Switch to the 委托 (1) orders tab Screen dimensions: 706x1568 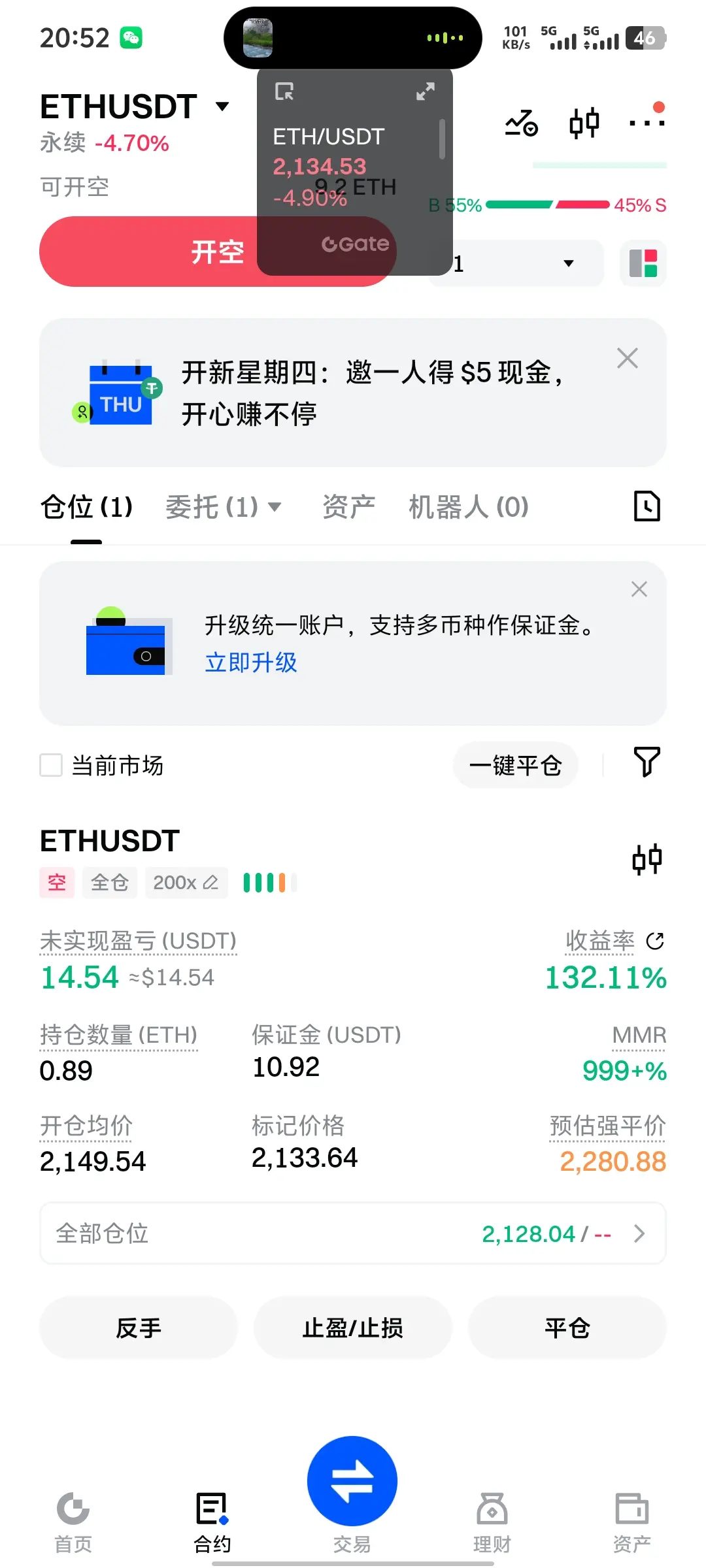pos(222,507)
